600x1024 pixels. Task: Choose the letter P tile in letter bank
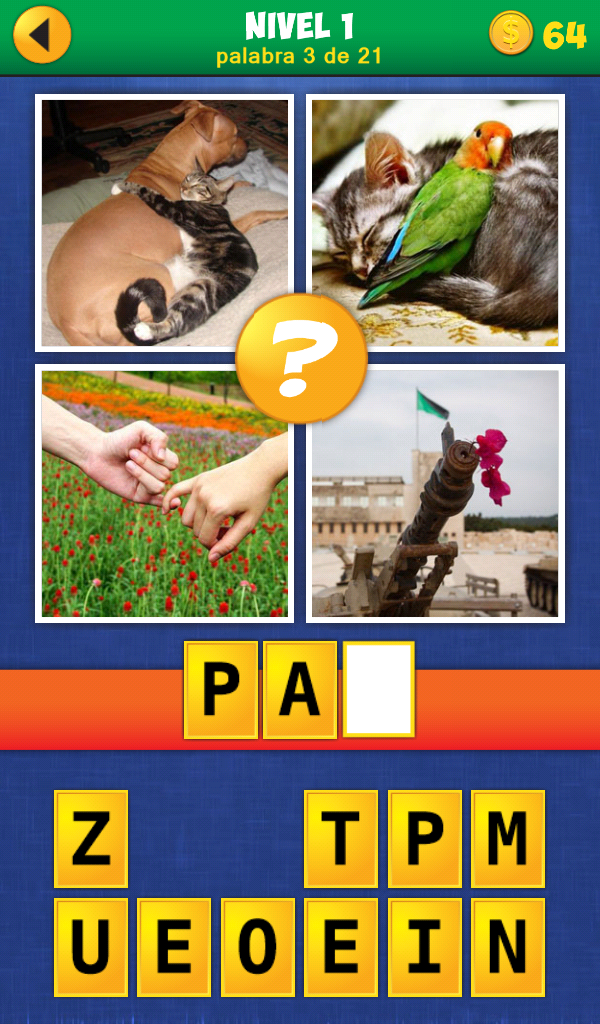click(x=425, y=839)
